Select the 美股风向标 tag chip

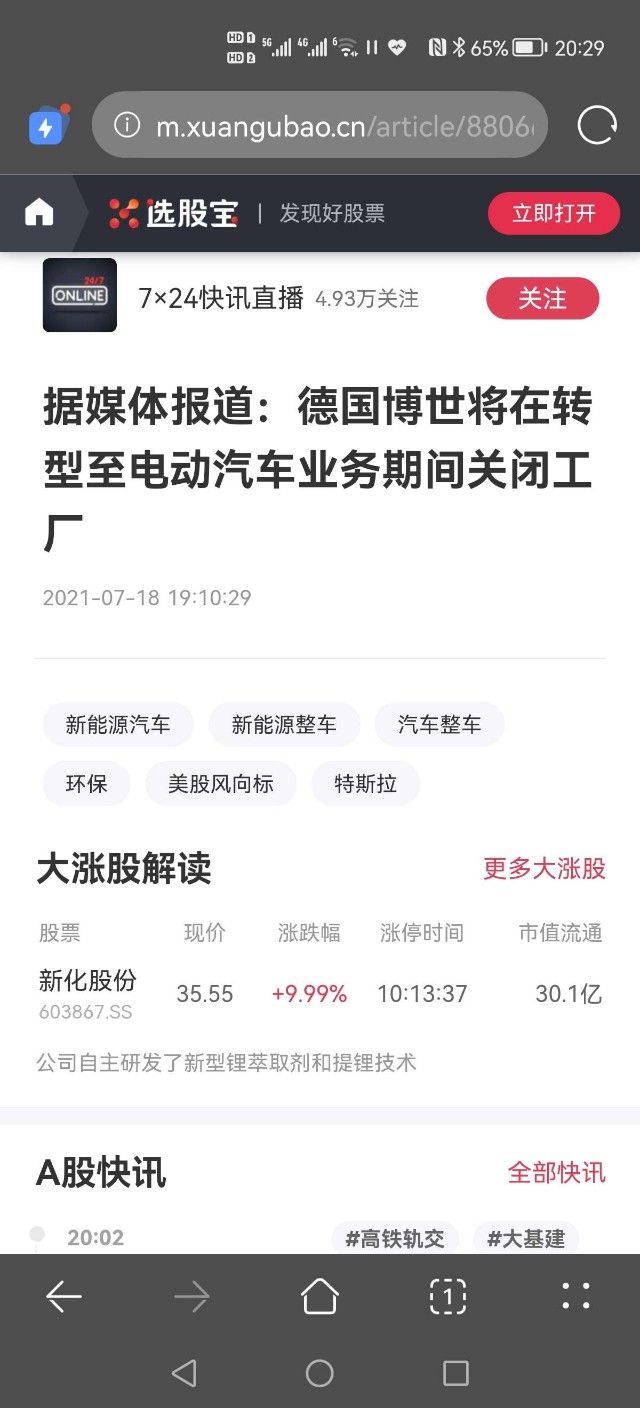tap(221, 784)
